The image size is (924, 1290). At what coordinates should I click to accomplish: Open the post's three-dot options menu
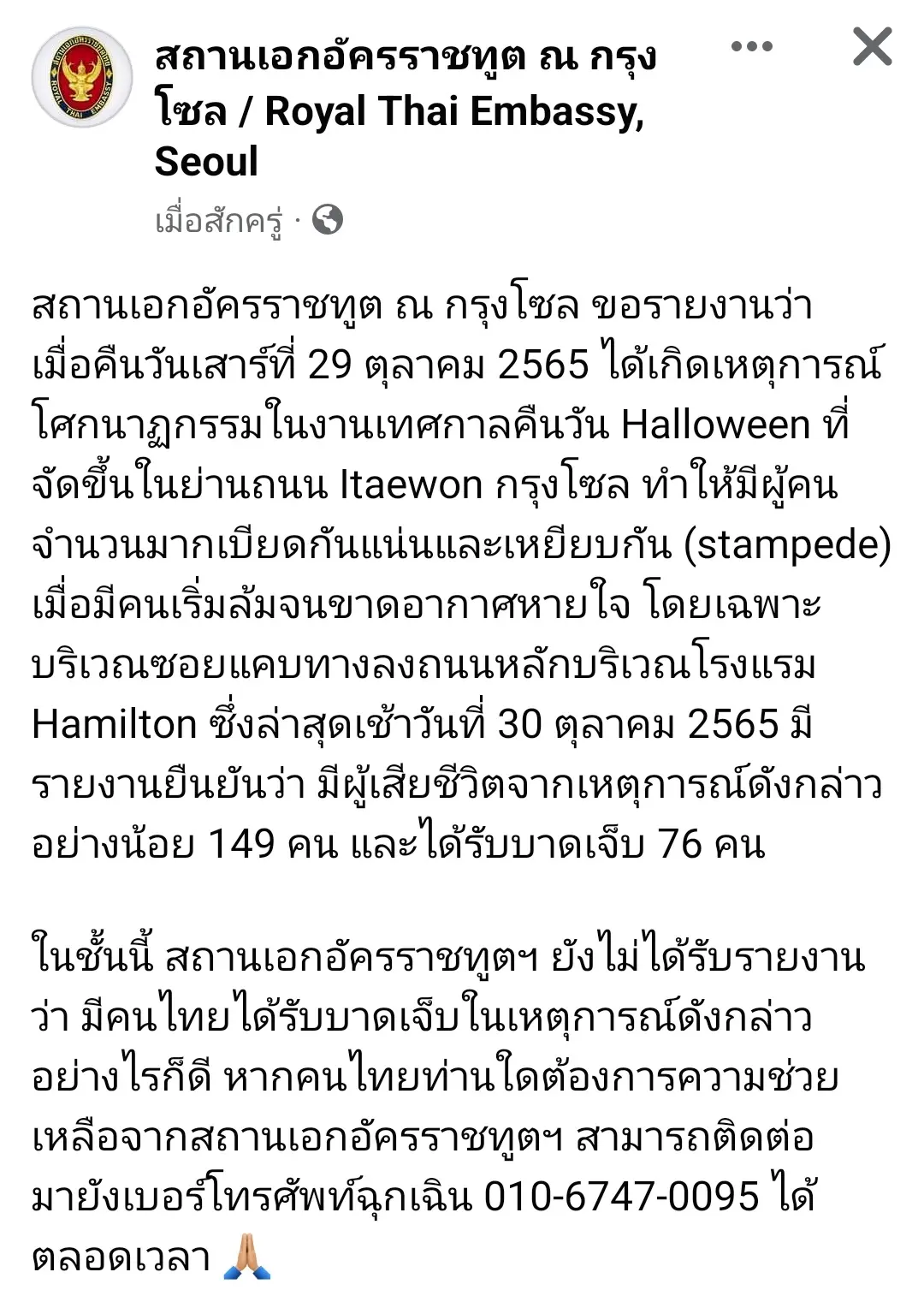click(x=751, y=46)
